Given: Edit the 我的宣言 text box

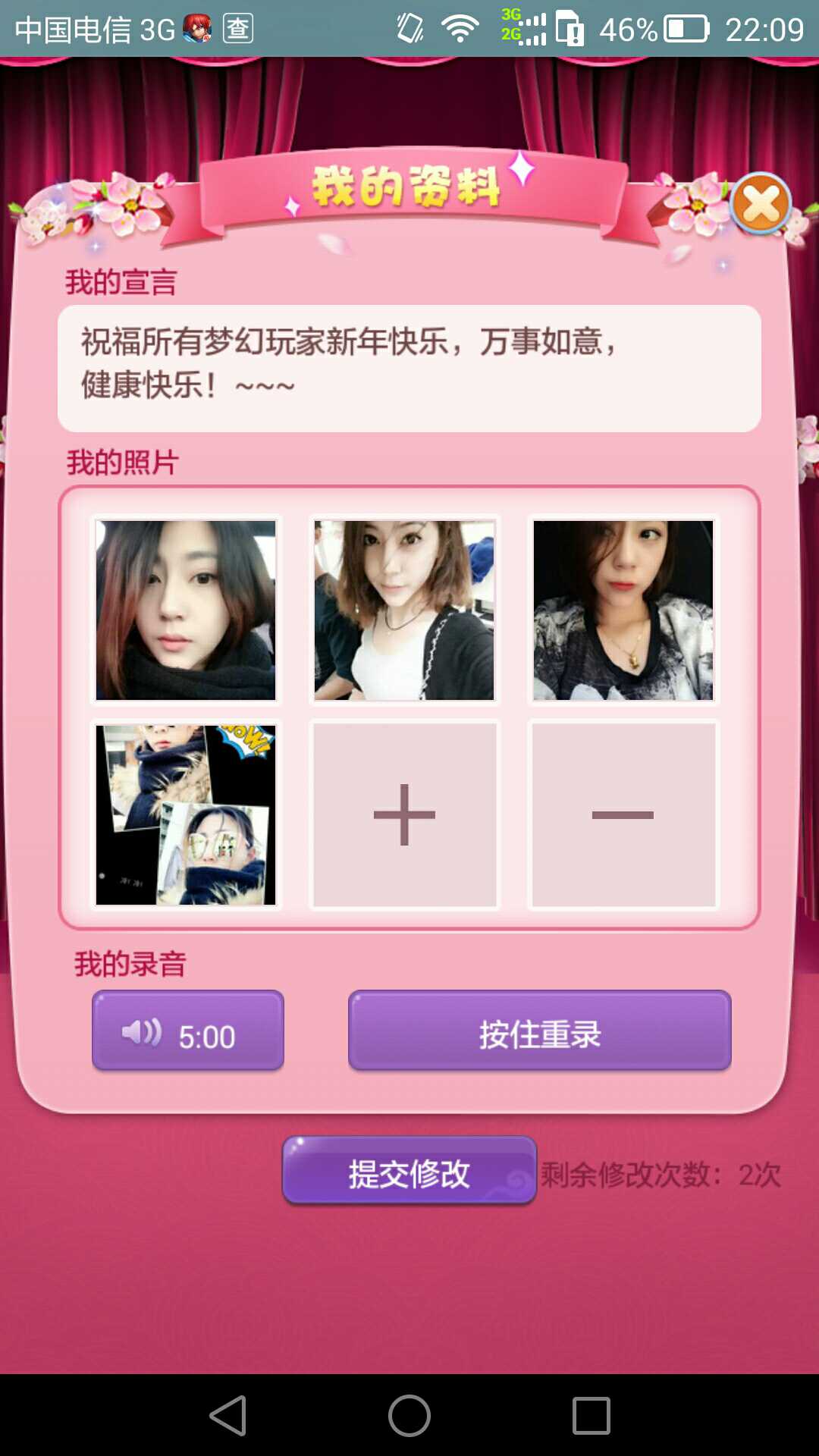Looking at the screenshot, I should point(409,369).
